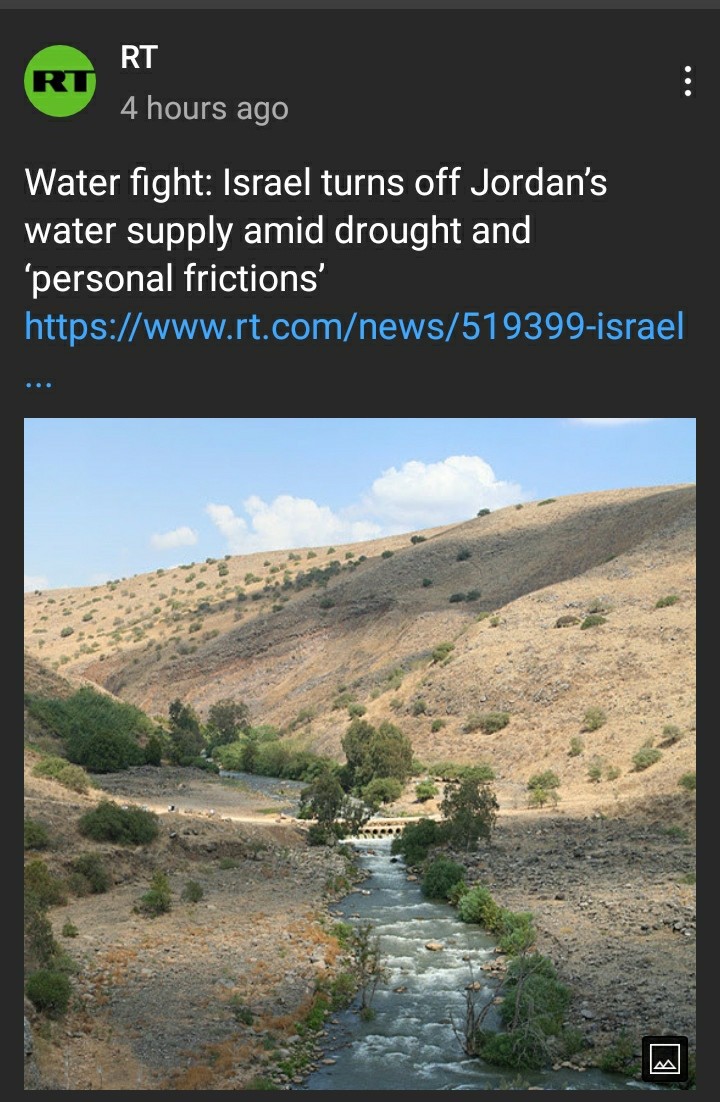The width and height of the screenshot is (720, 1102).
Task: Open the post's three-dot overflow menu
Action: [x=687, y=81]
